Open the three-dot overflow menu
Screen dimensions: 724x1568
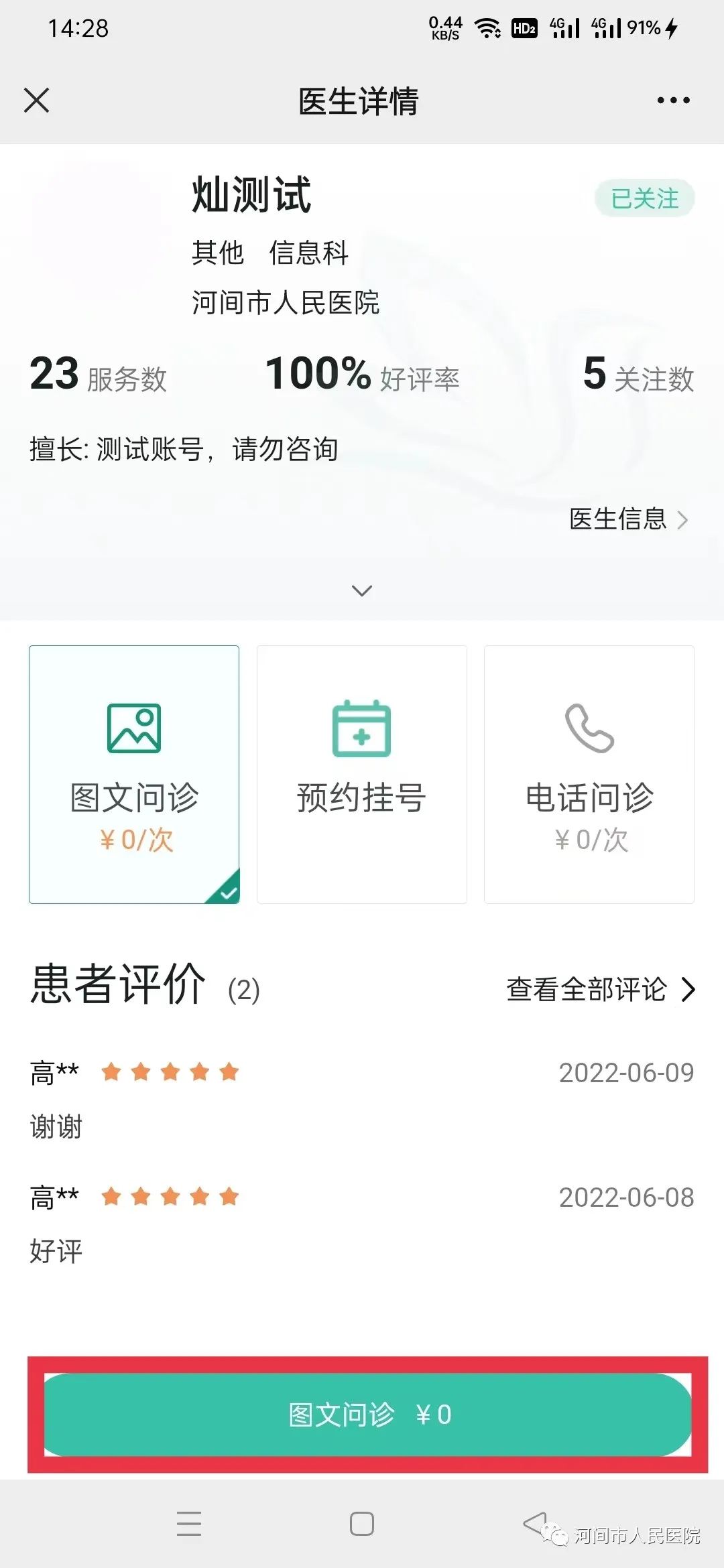point(673,101)
